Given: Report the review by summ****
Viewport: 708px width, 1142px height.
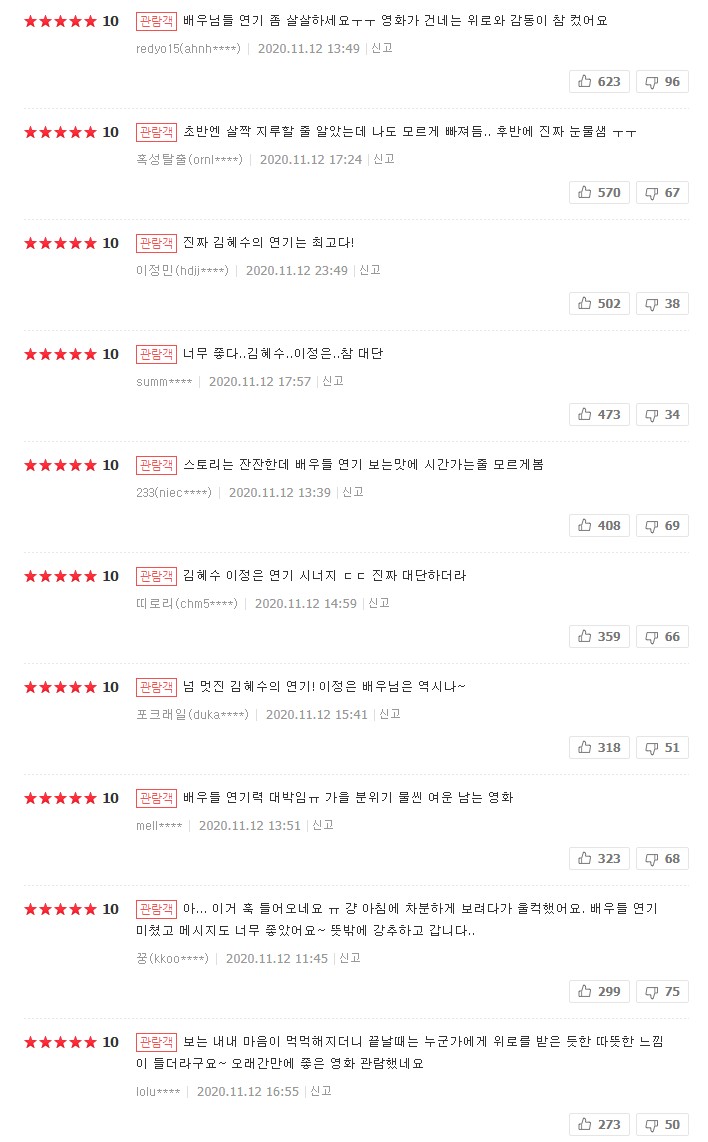Looking at the screenshot, I should point(333,381).
